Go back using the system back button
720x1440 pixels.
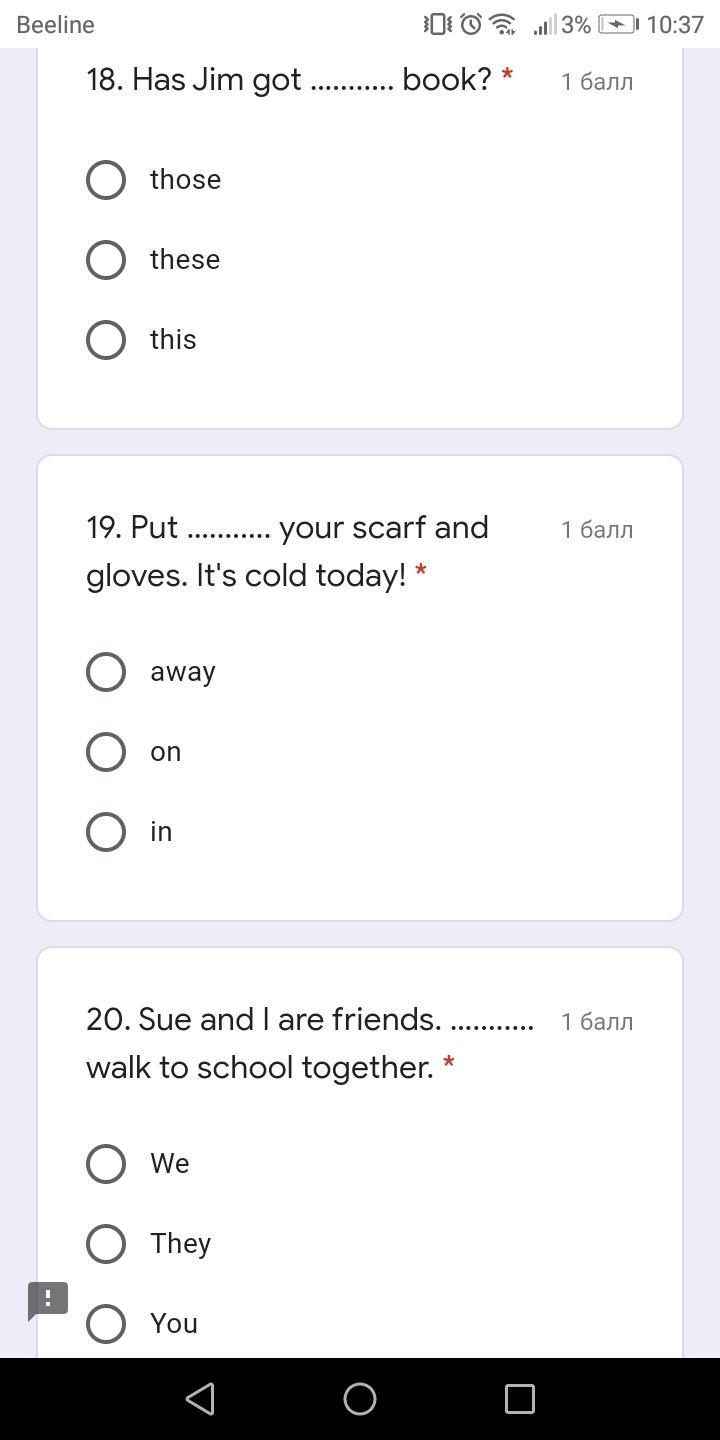[x=200, y=1398]
